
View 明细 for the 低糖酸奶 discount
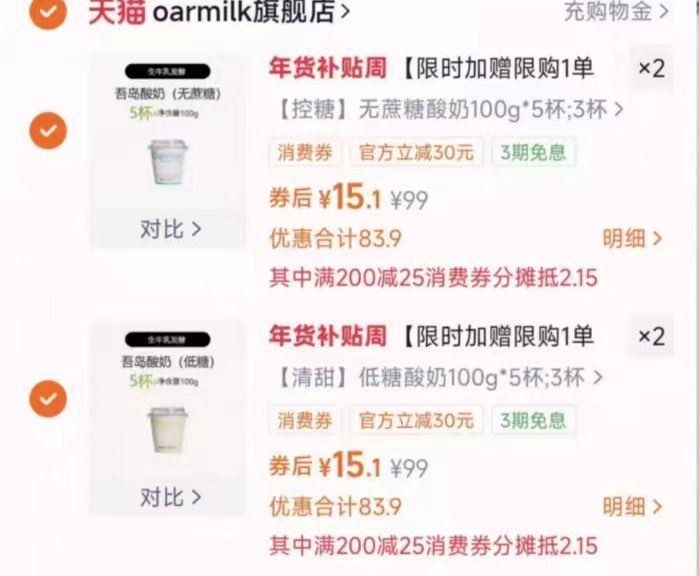pyautogui.click(x=632, y=506)
